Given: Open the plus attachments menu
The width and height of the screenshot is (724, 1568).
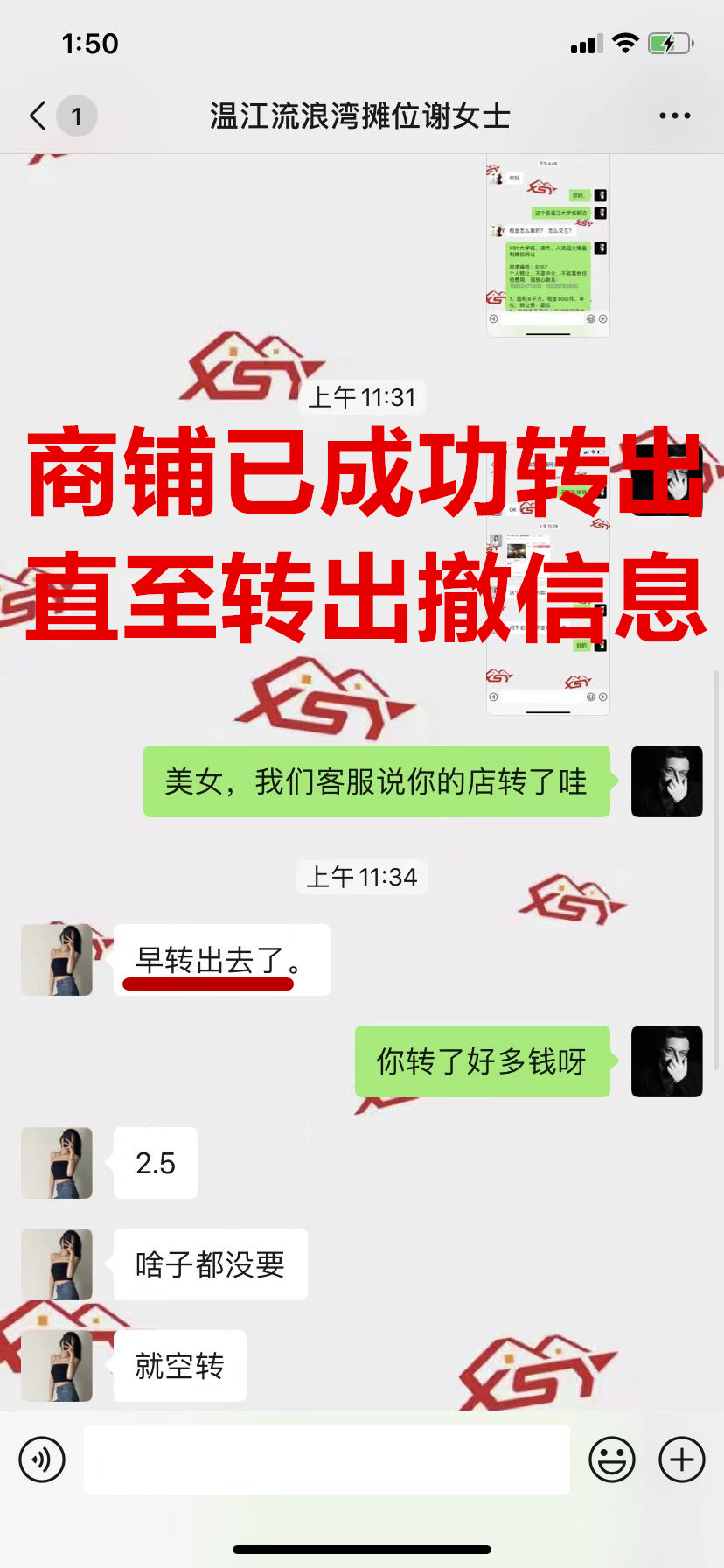Looking at the screenshot, I should tap(682, 1459).
